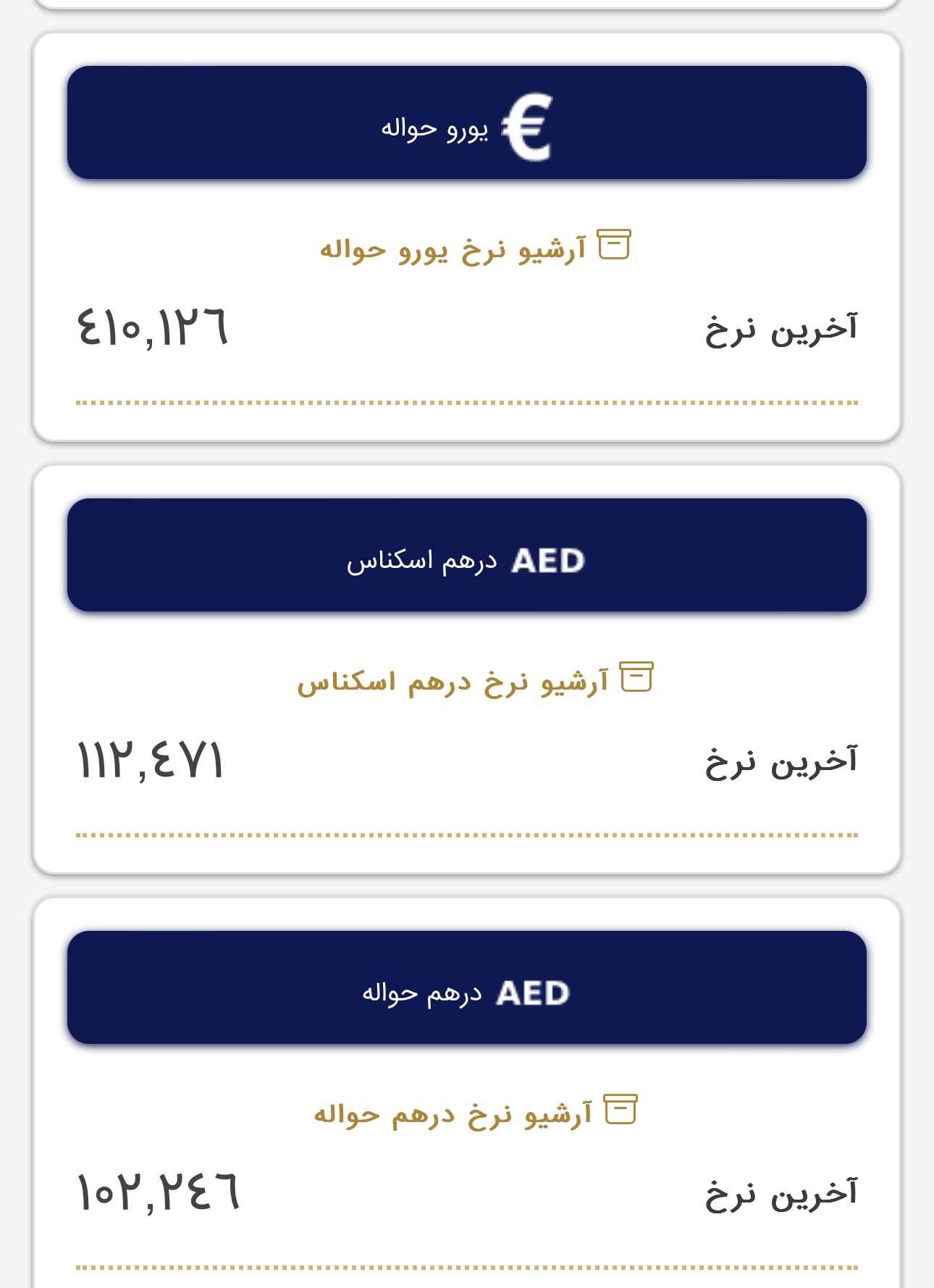Tap the یورو حواله header button
This screenshot has width=934, height=1288.
(467, 123)
